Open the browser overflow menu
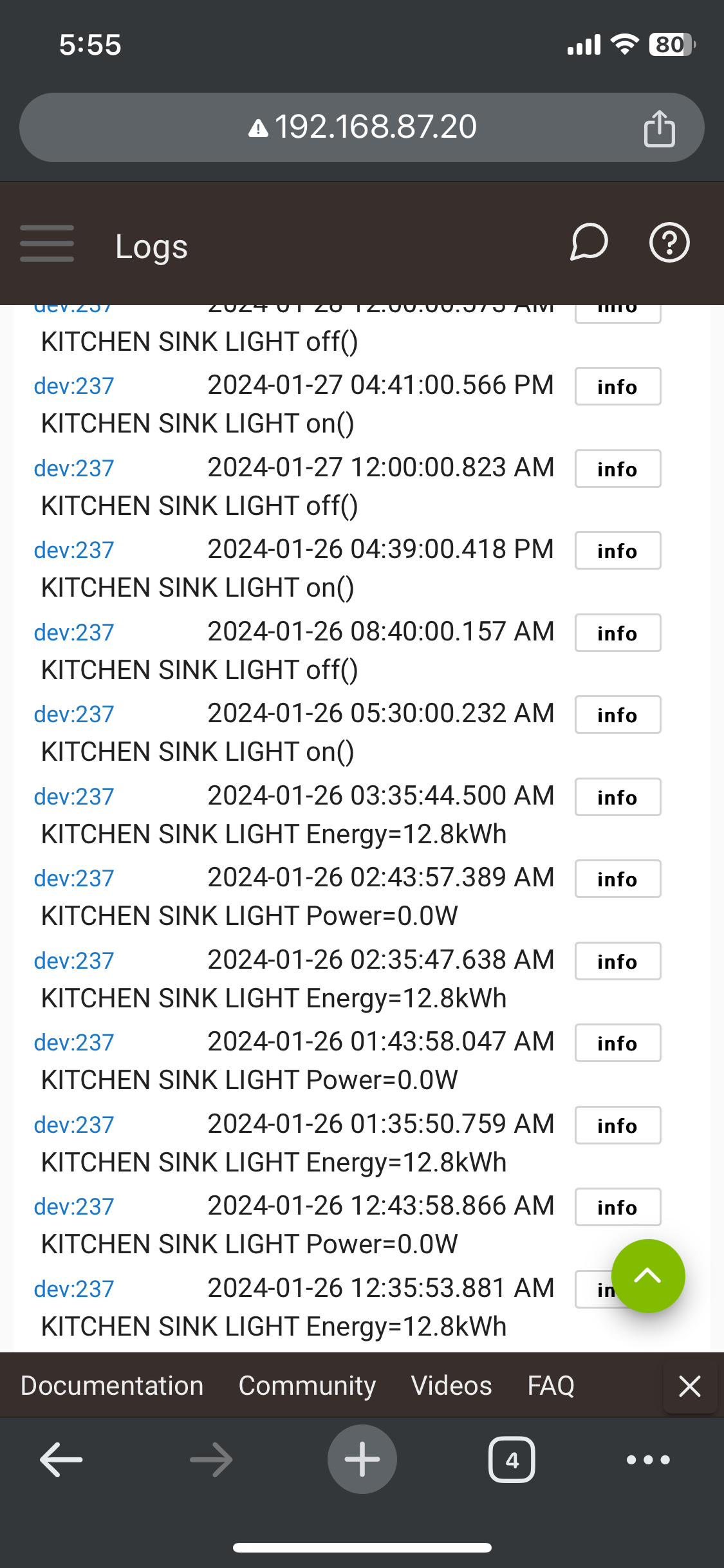This screenshot has height=1568, width=724. pos(648,1459)
